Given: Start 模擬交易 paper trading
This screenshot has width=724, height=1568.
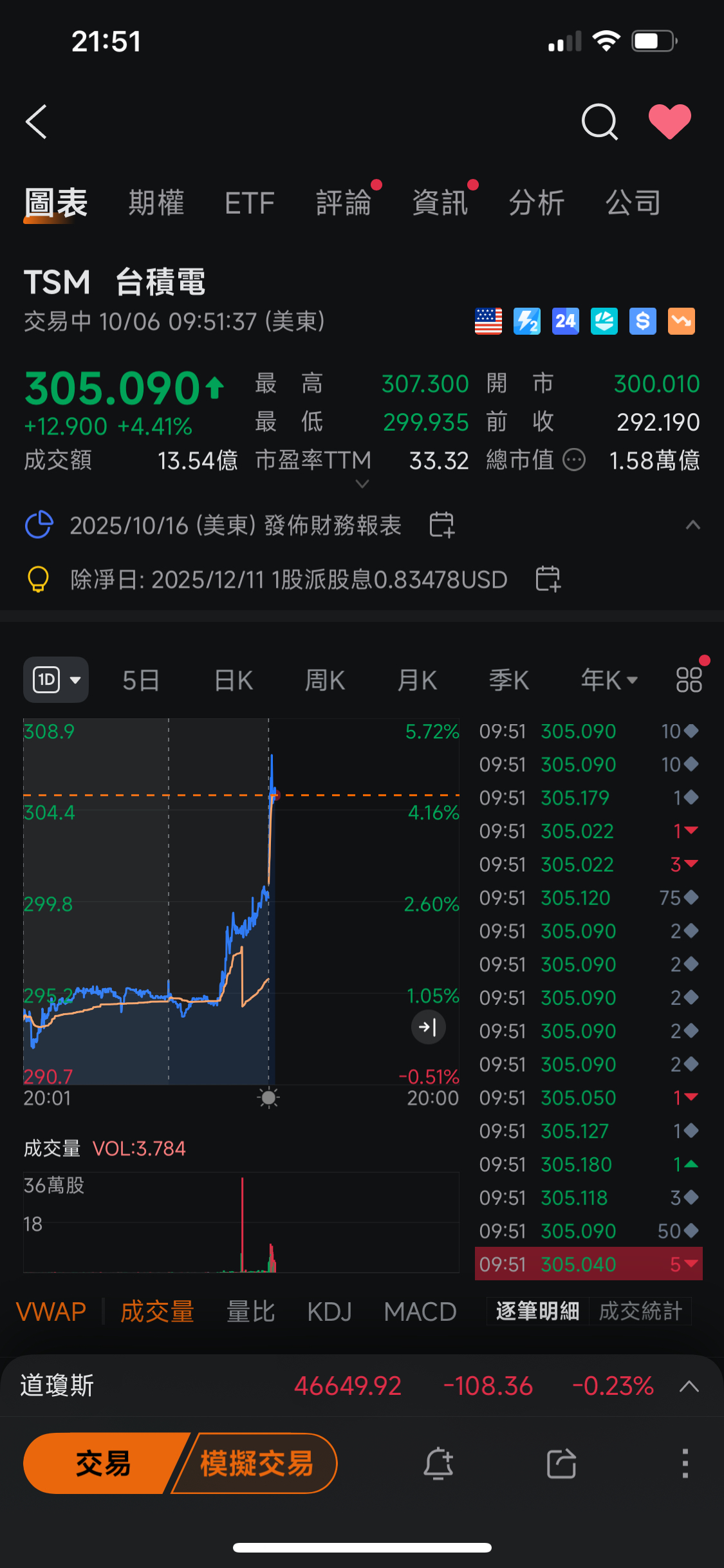Looking at the screenshot, I should point(256,1463).
